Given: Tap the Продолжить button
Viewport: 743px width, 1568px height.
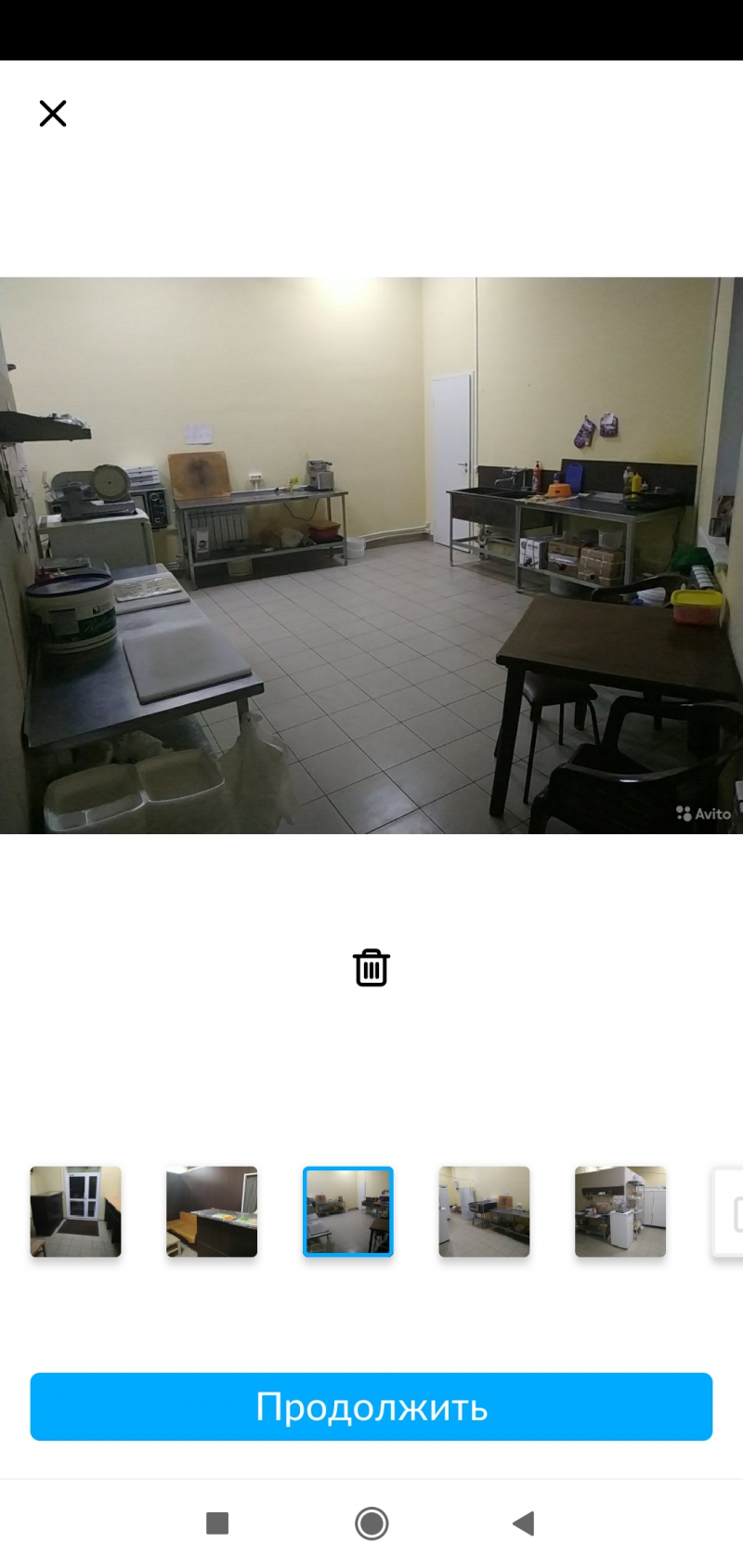Looking at the screenshot, I should pyautogui.click(x=371, y=1406).
